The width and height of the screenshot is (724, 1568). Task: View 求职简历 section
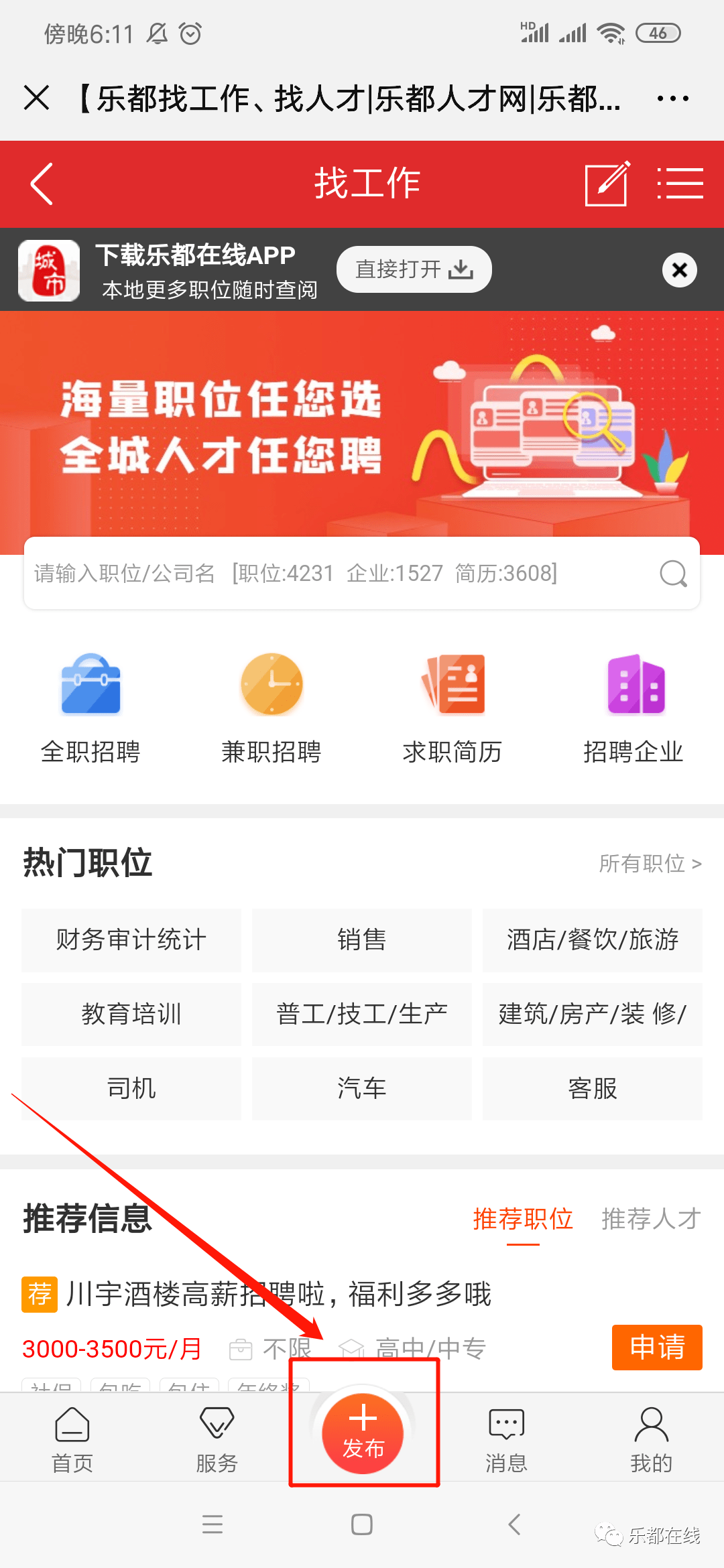coord(452,708)
